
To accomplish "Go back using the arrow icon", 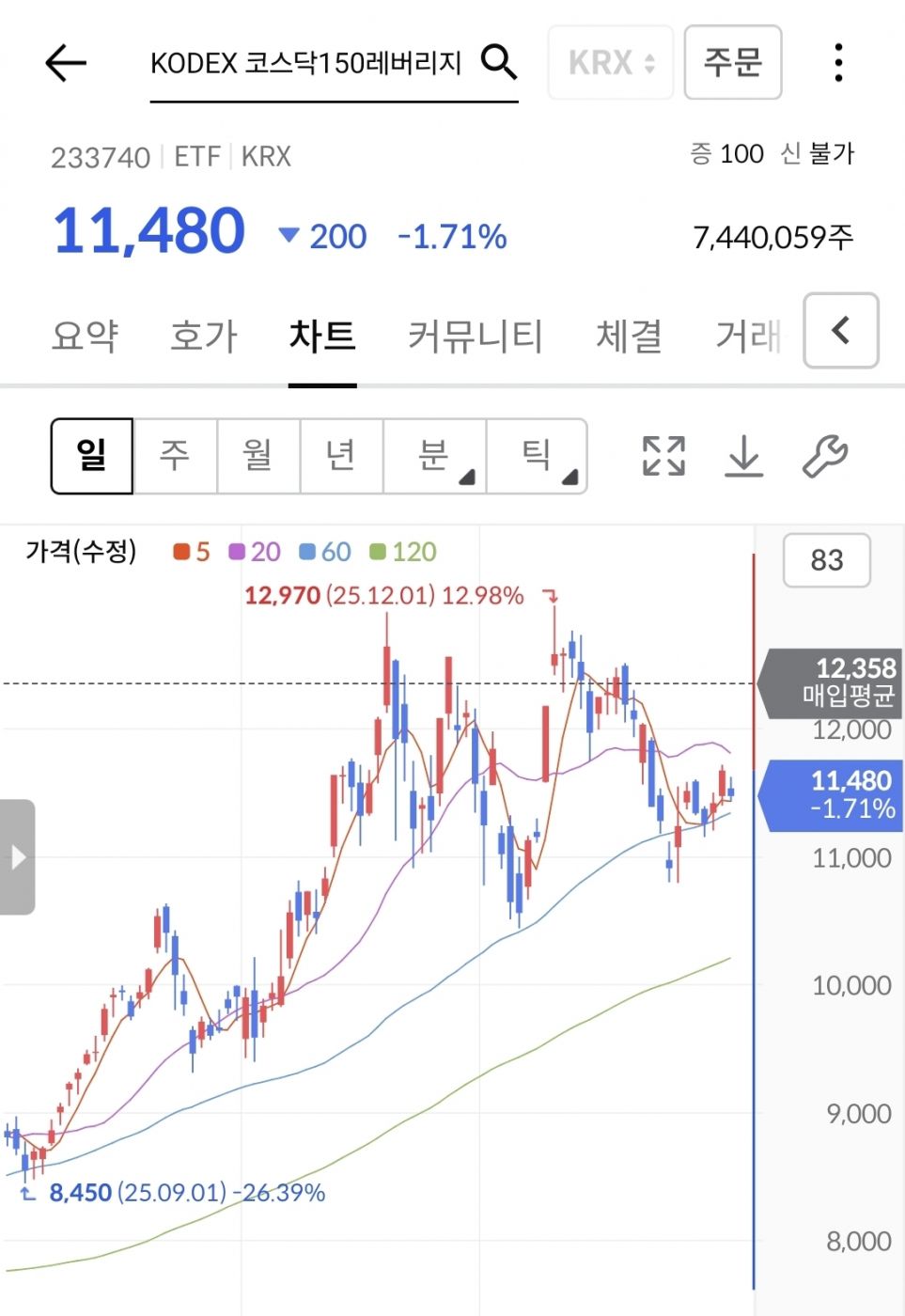I will (x=66, y=63).
